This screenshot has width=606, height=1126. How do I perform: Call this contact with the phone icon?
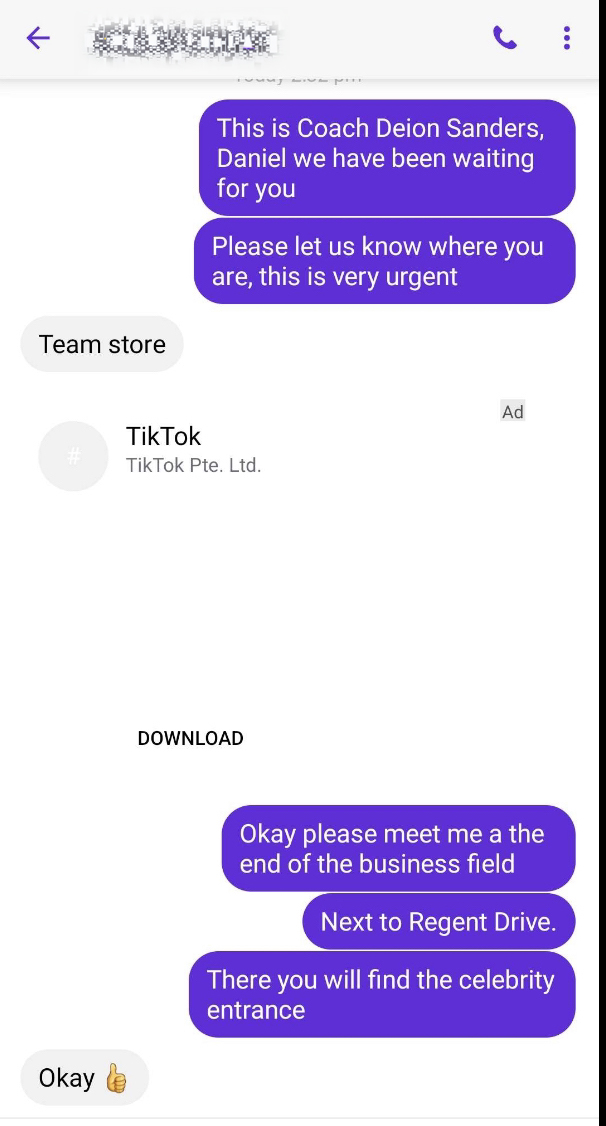pos(505,39)
